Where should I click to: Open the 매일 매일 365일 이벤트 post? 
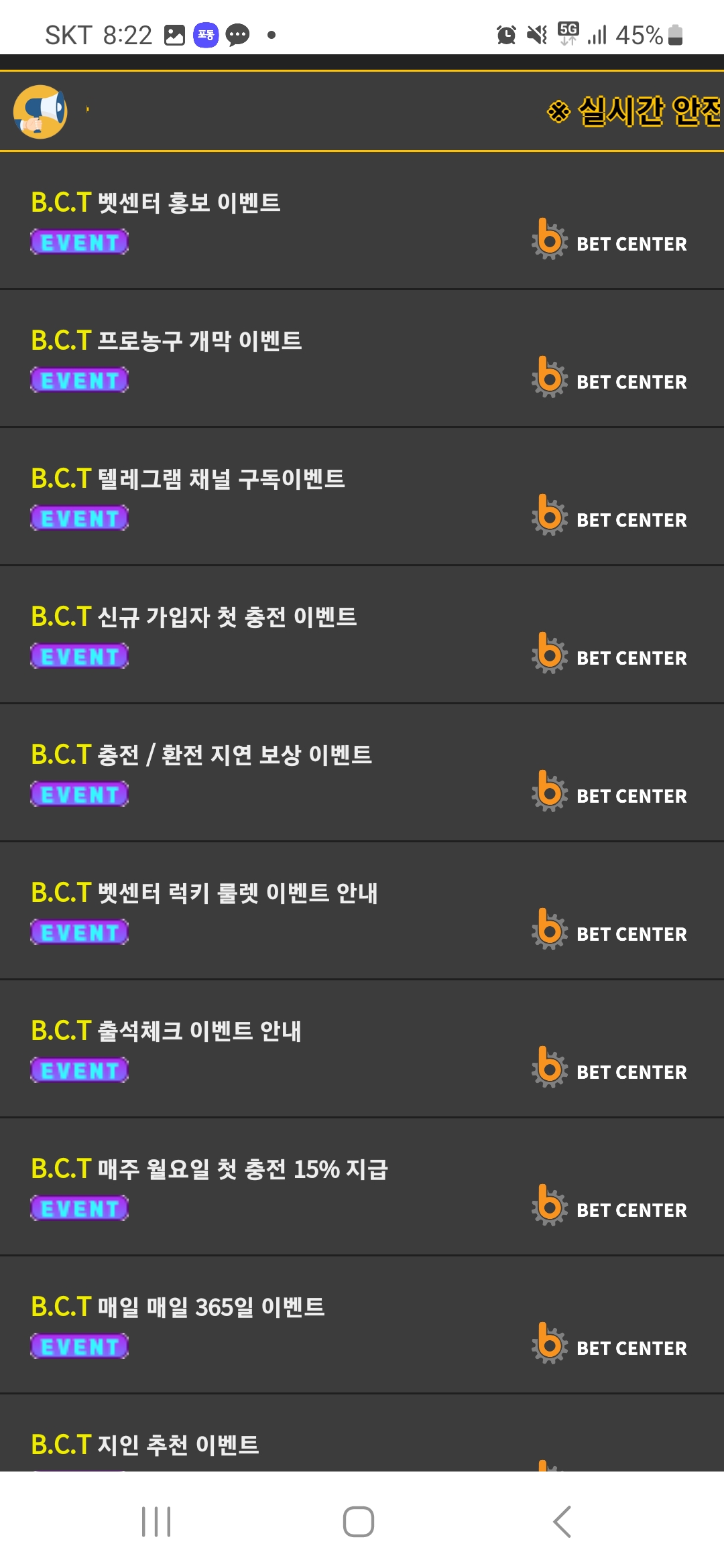178,1307
